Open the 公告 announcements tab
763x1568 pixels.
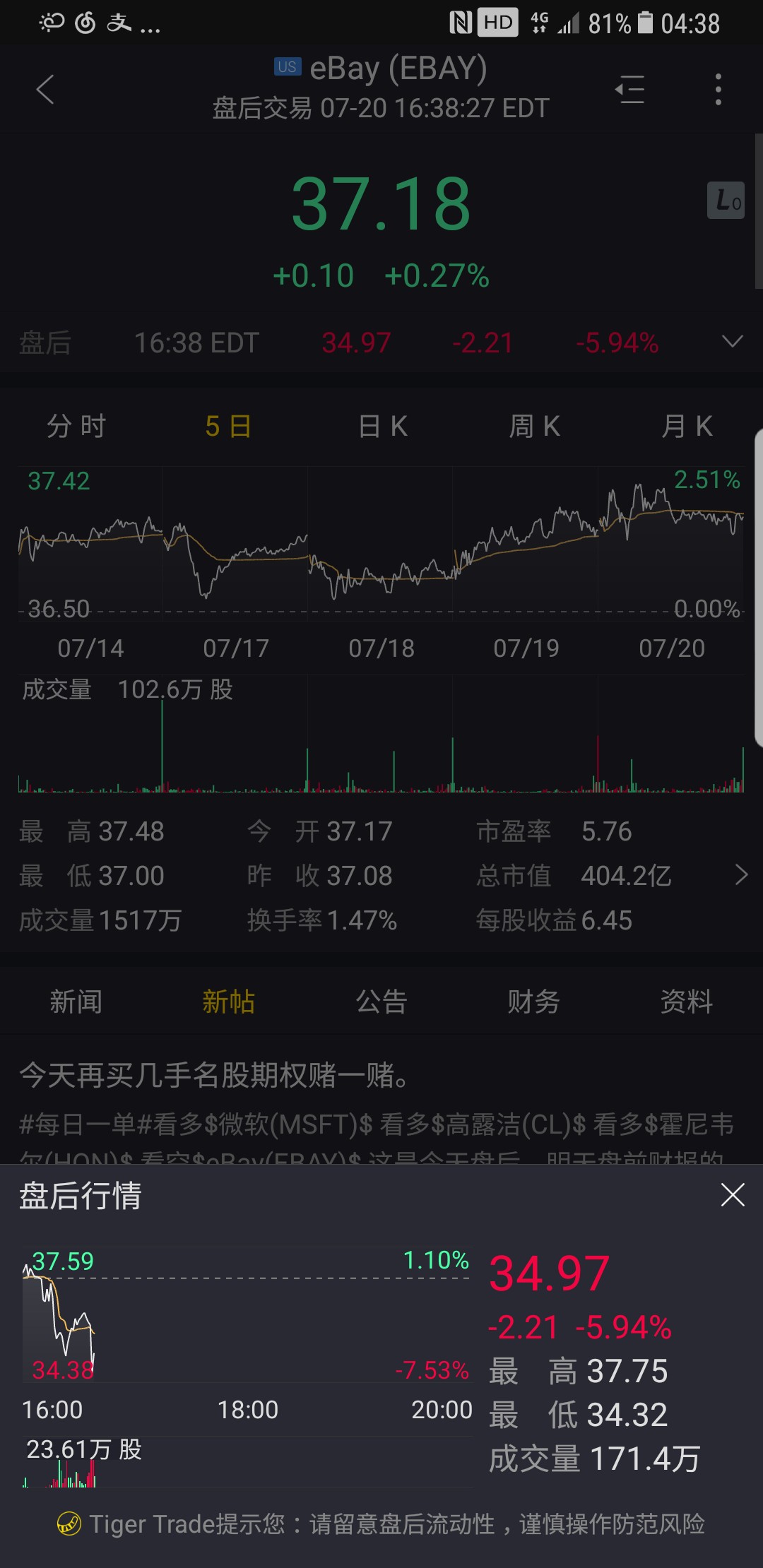coord(381,1002)
